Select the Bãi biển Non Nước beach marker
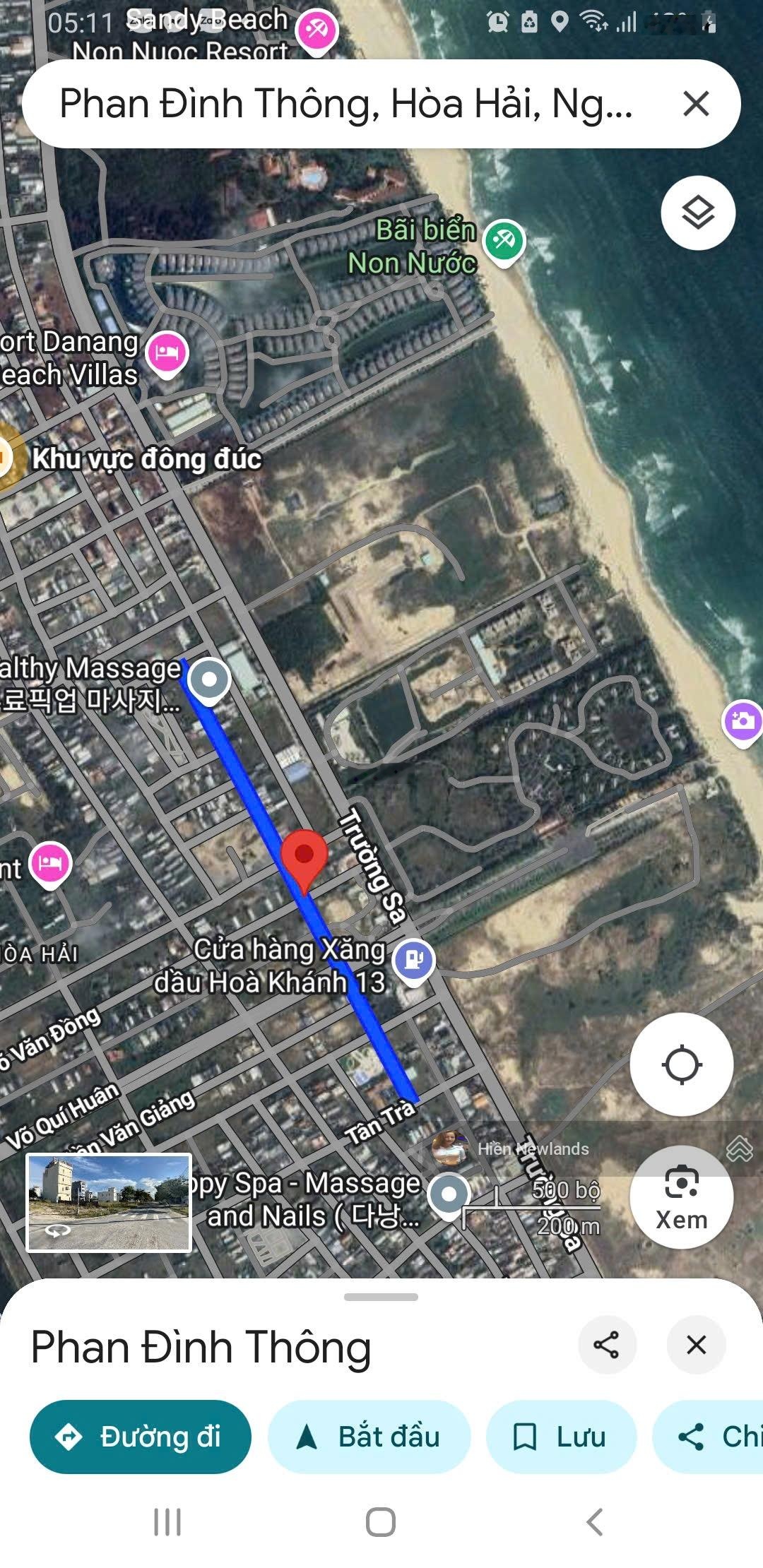 (x=504, y=242)
